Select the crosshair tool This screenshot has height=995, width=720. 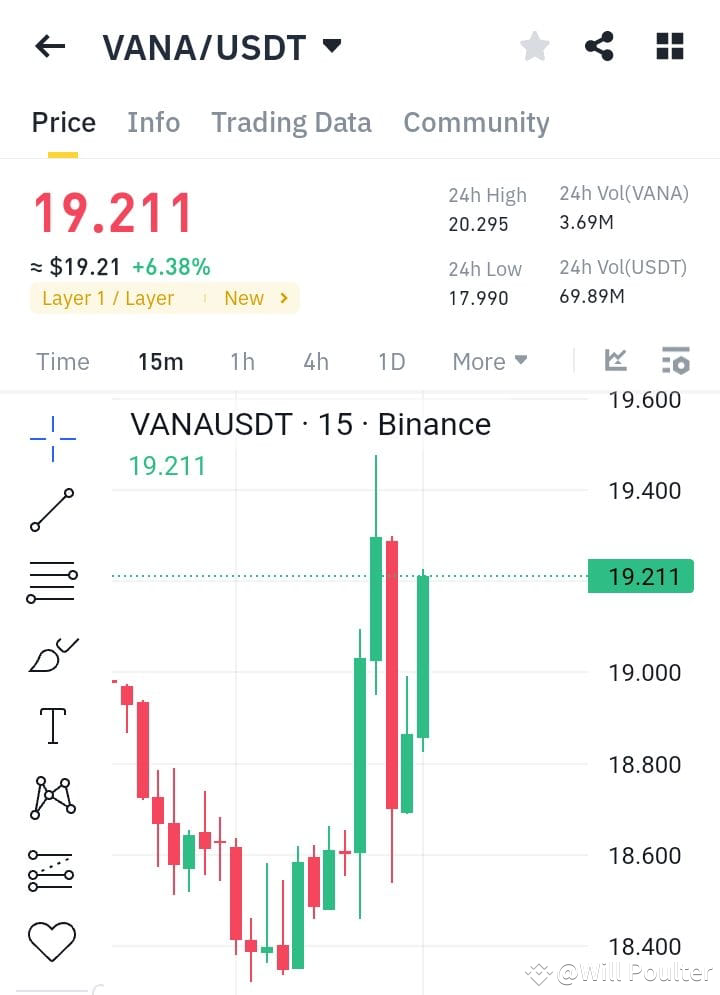(50, 438)
